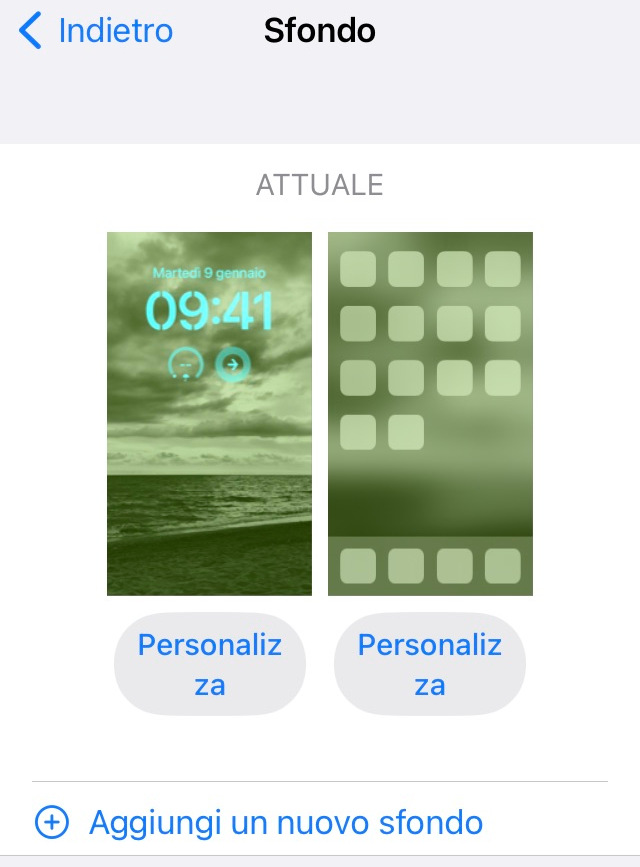Open the lock screen wallpaper preview
Viewport: 640px width, 867px height.
tap(209, 413)
